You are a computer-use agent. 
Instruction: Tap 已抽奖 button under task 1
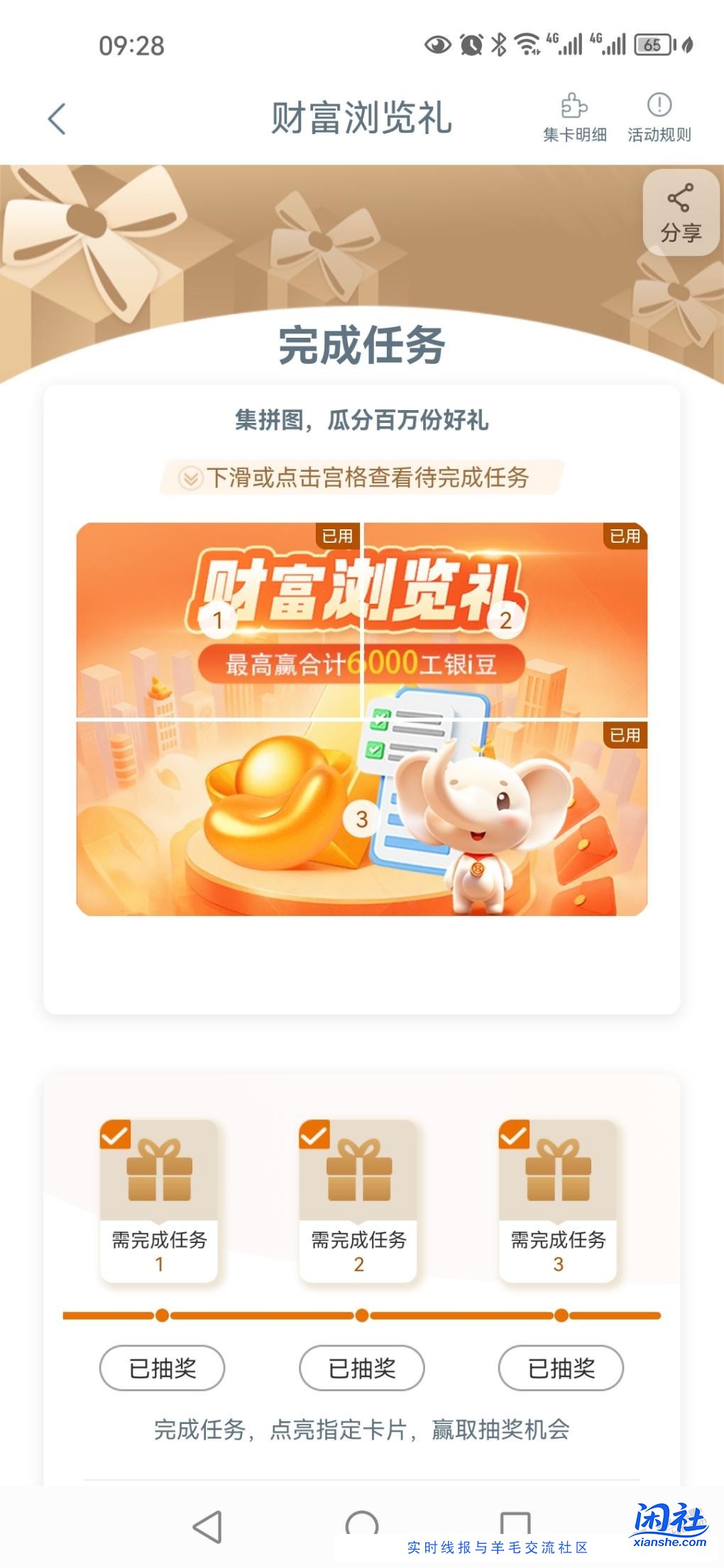click(x=162, y=1368)
